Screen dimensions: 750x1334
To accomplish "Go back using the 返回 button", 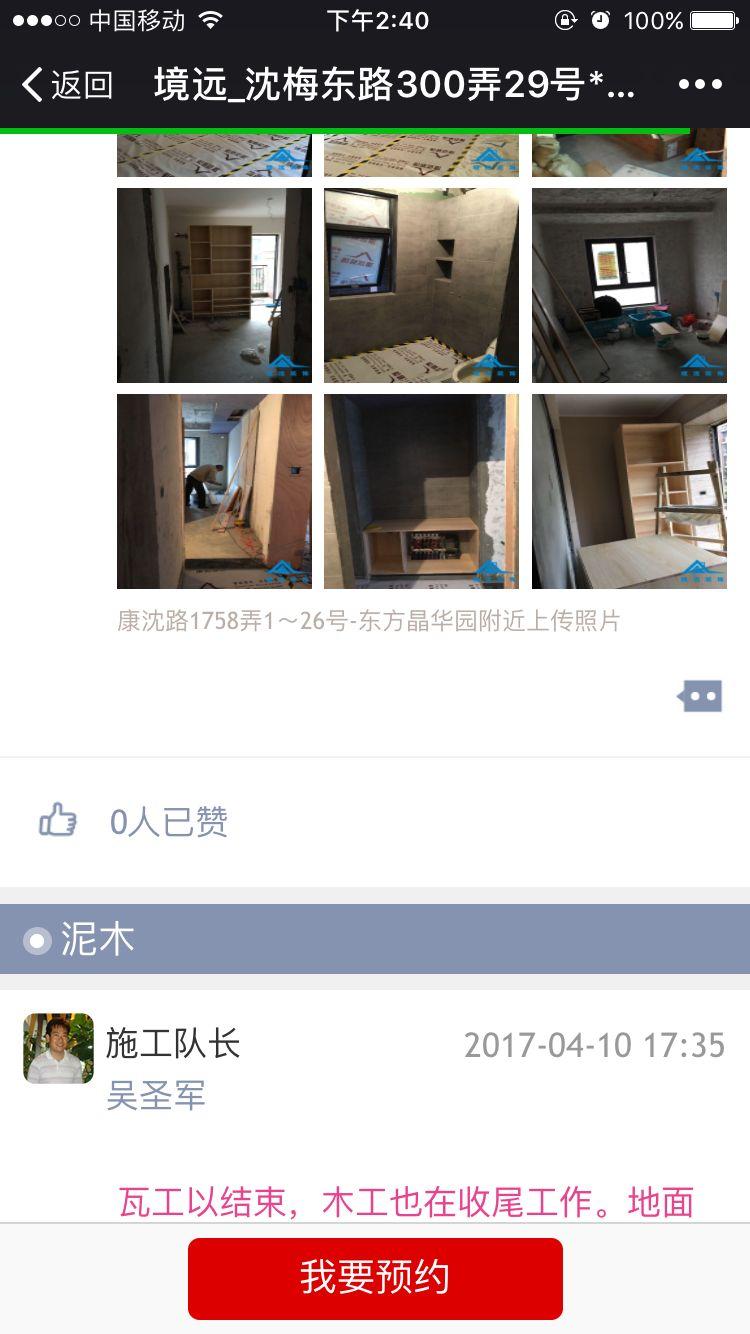I will click(67, 85).
